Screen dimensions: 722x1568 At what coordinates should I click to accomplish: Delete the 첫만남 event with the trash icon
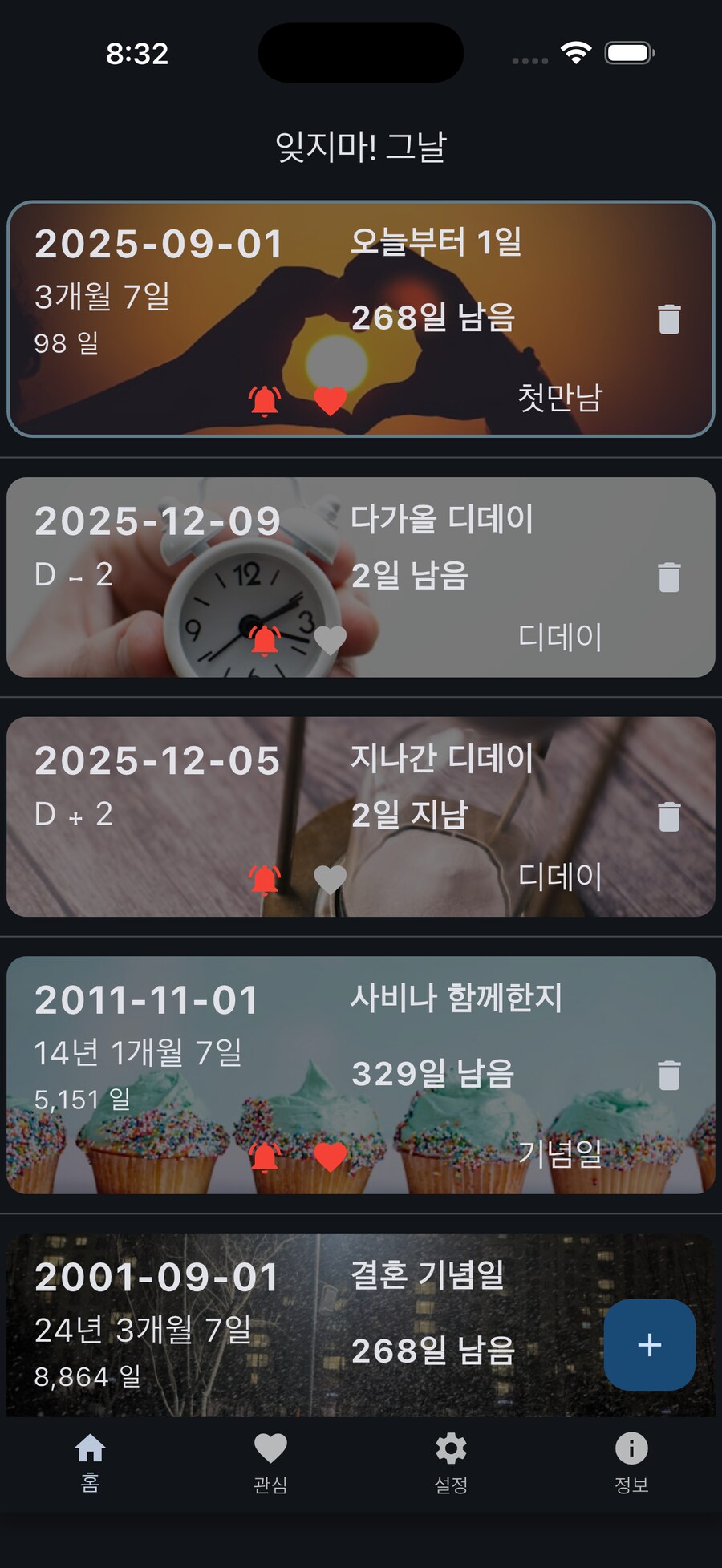pyautogui.click(x=668, y=318)
